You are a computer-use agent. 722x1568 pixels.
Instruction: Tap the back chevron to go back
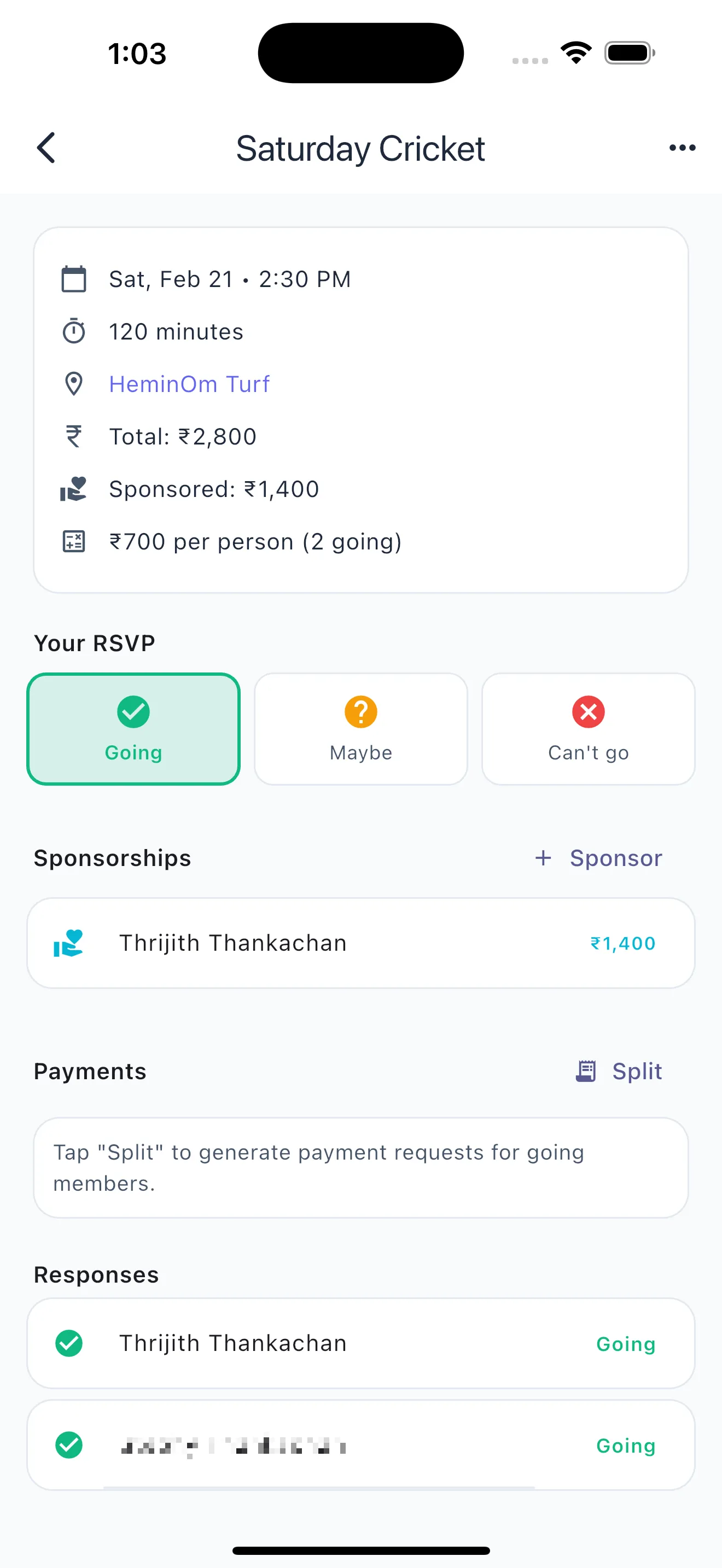[45, 147]
